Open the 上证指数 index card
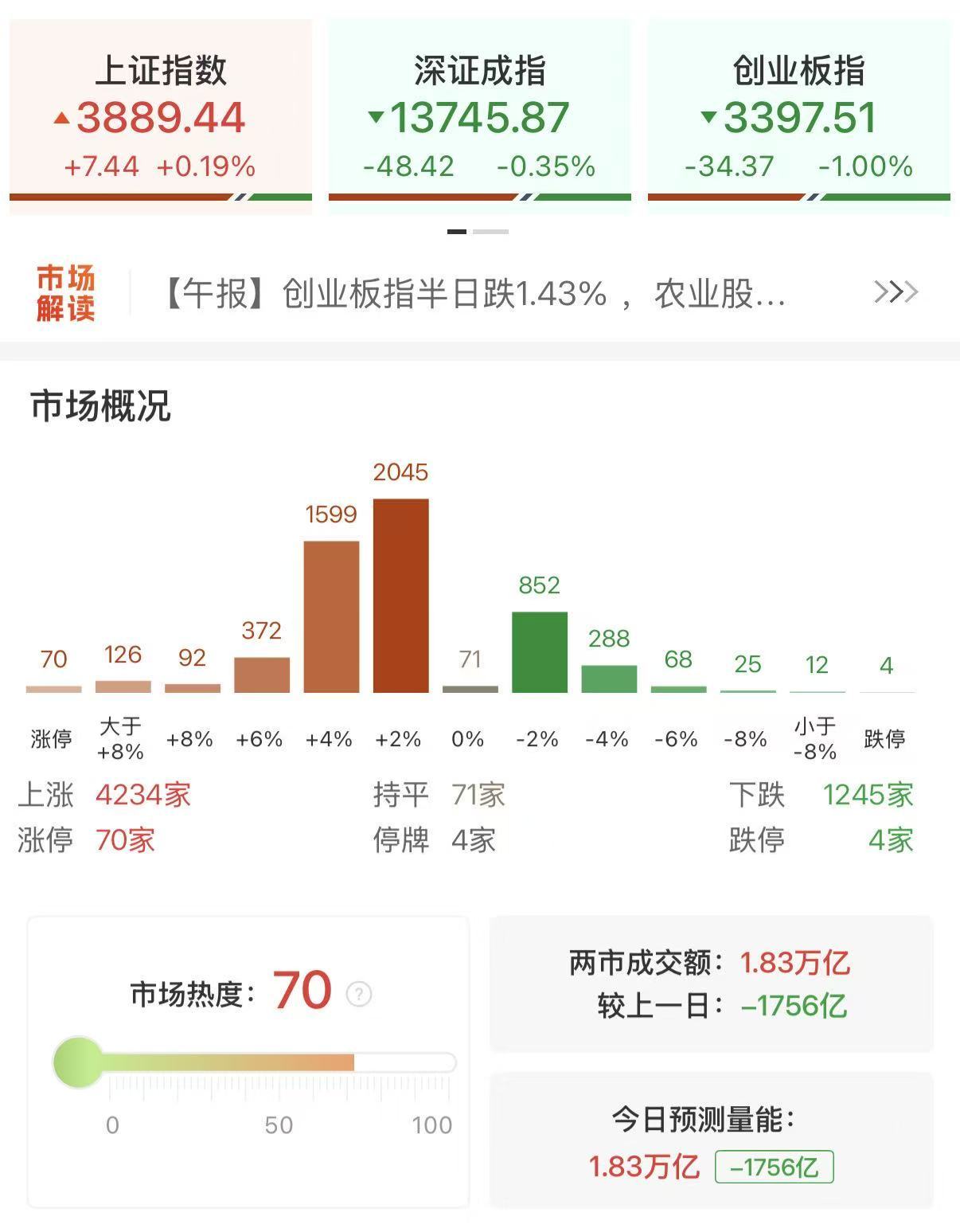Viewport: 960px width, 1232px height. tap(161, 117)
